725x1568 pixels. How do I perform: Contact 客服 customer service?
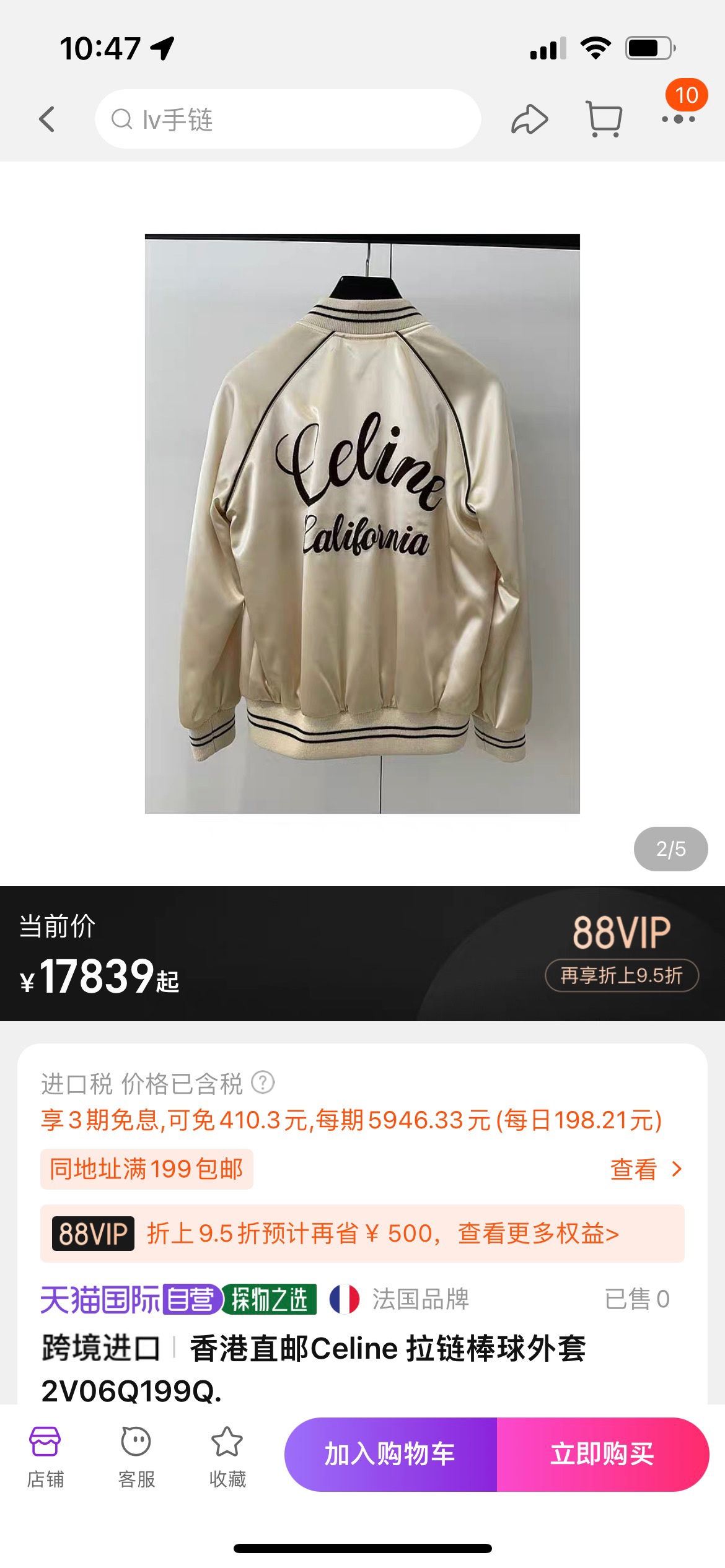[x=136, y=1457]
